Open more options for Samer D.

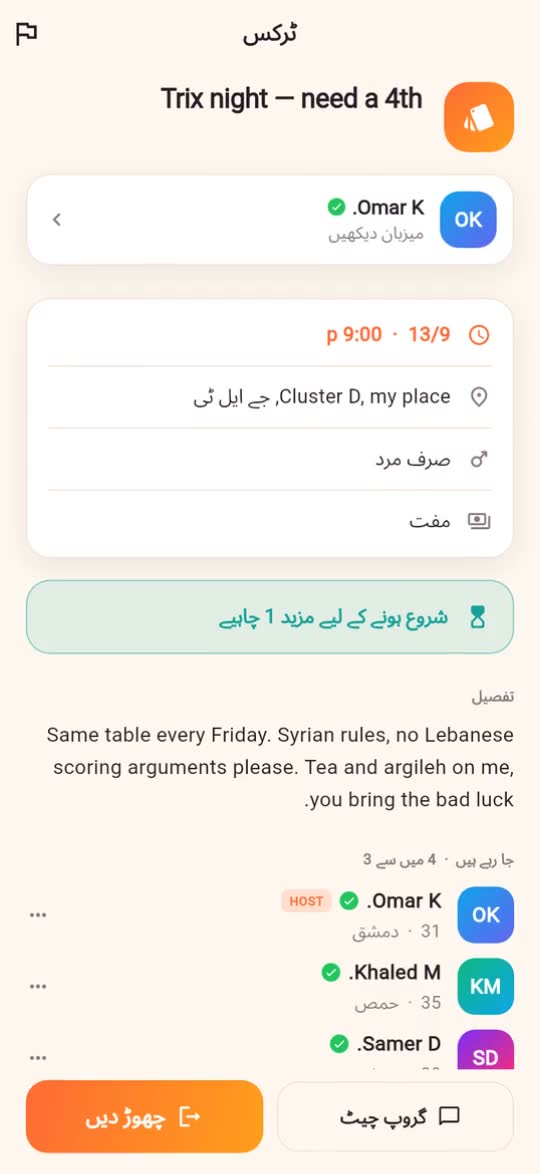(38, 1057)
